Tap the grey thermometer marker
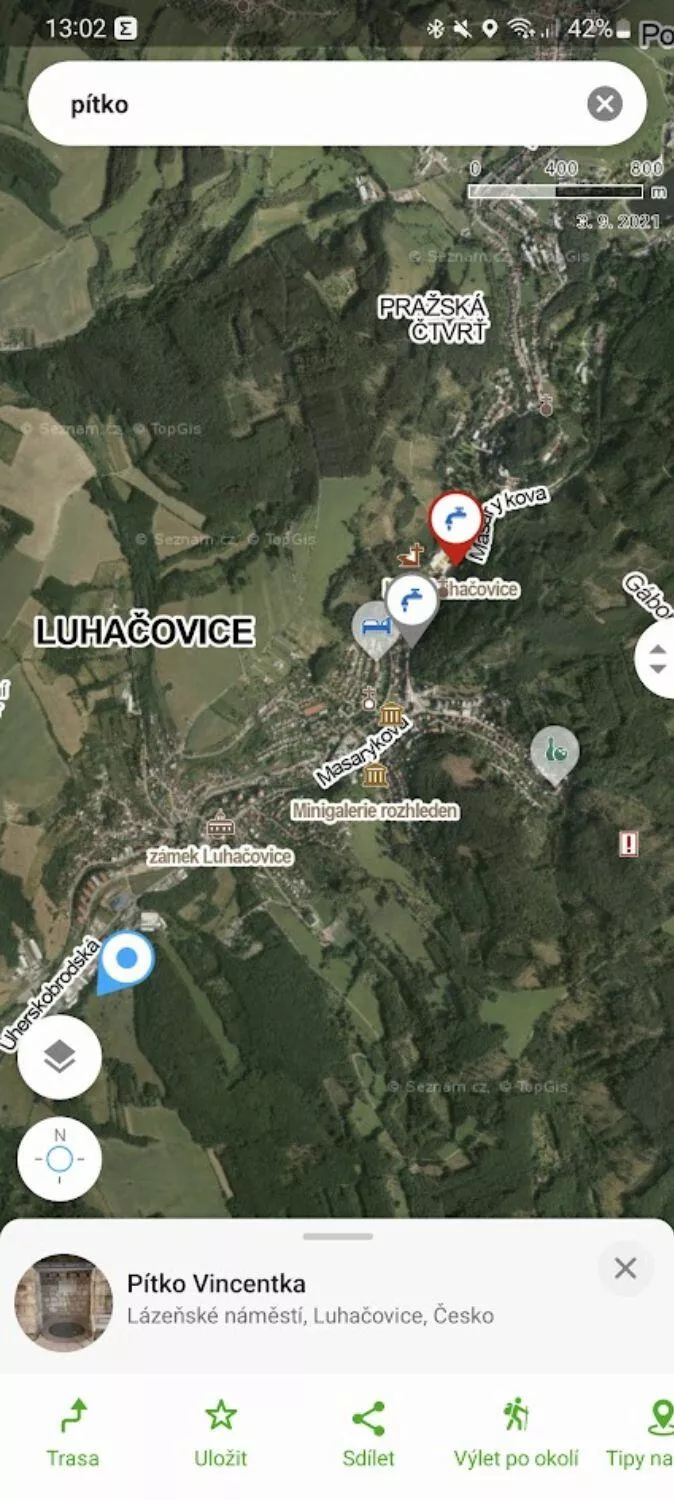 pos(555,752)
